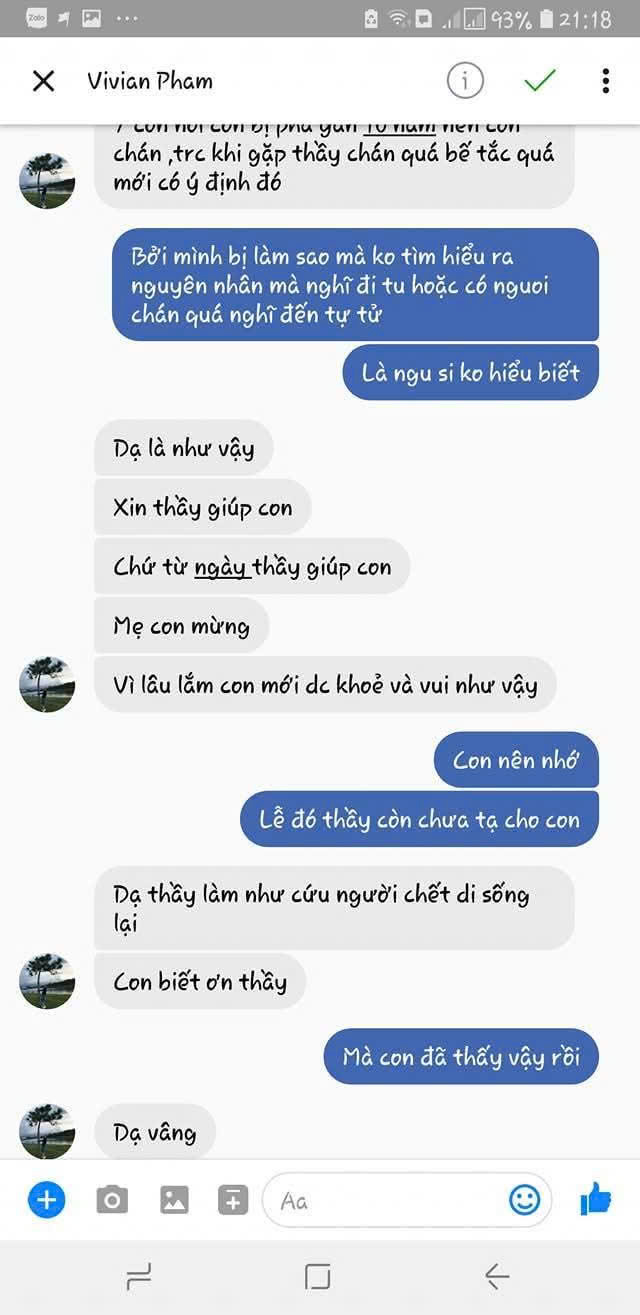This screenshot has width=640, height=1315.
Task: Tap Vivian's avatar beside "Dạ vâng"
Action: (47, 1131)
